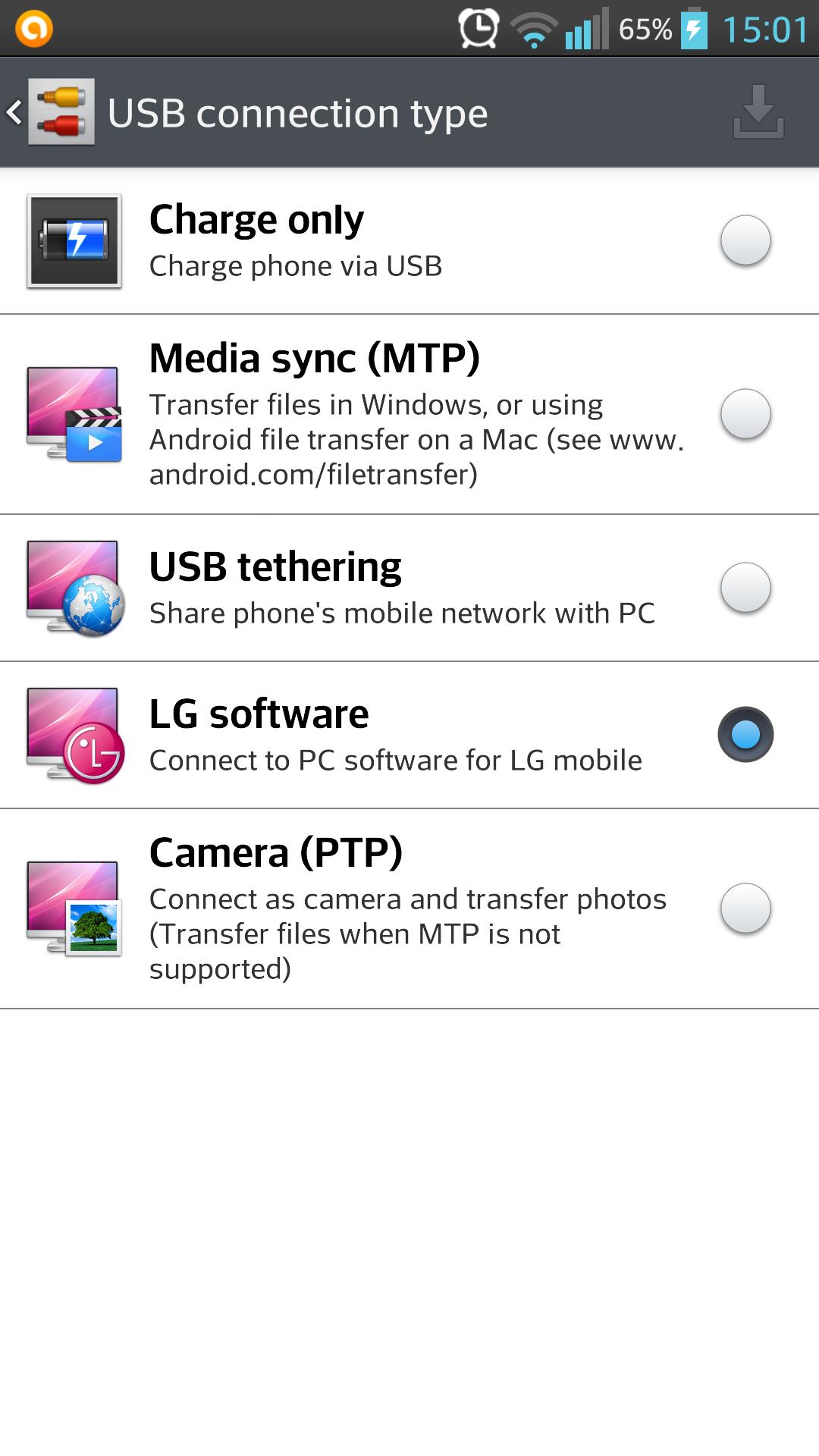Viewport: 819px width, 1456px height.
Task: Enable USB tethering mode
Action: [409, 588]
